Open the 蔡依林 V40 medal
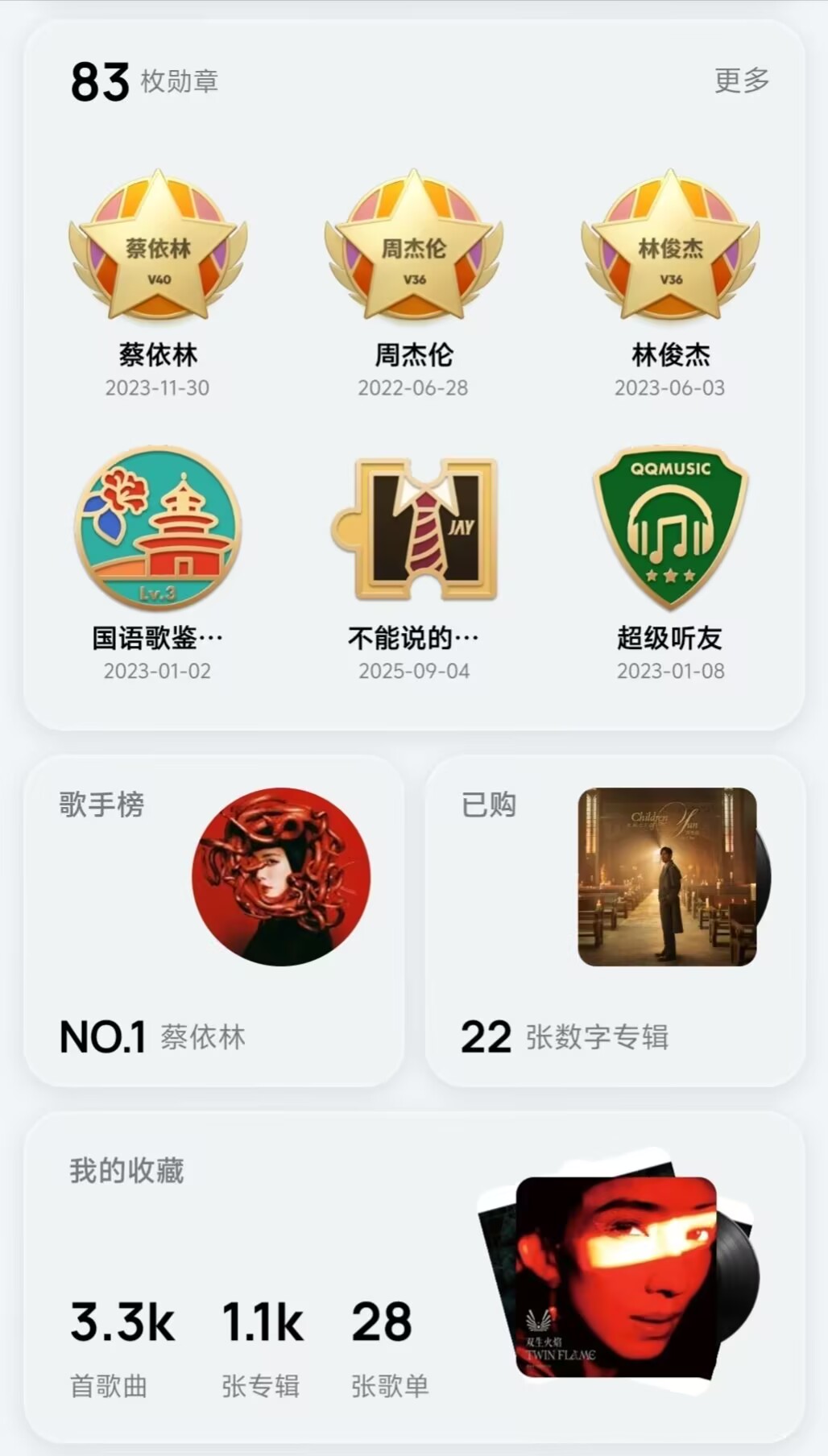The height and width of the screenshot is (1456, 828). pos(158,246)
